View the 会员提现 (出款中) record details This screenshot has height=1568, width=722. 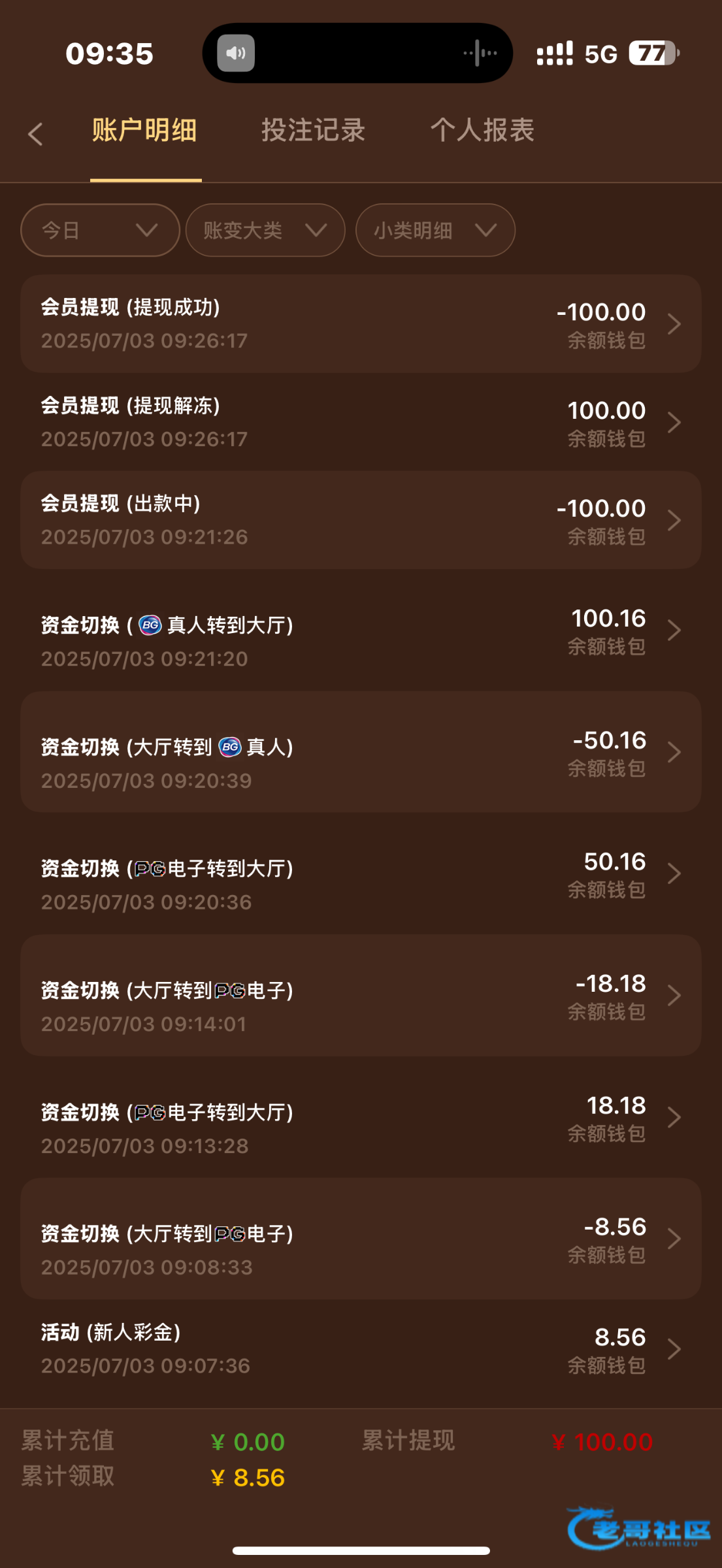coord(361,520)
